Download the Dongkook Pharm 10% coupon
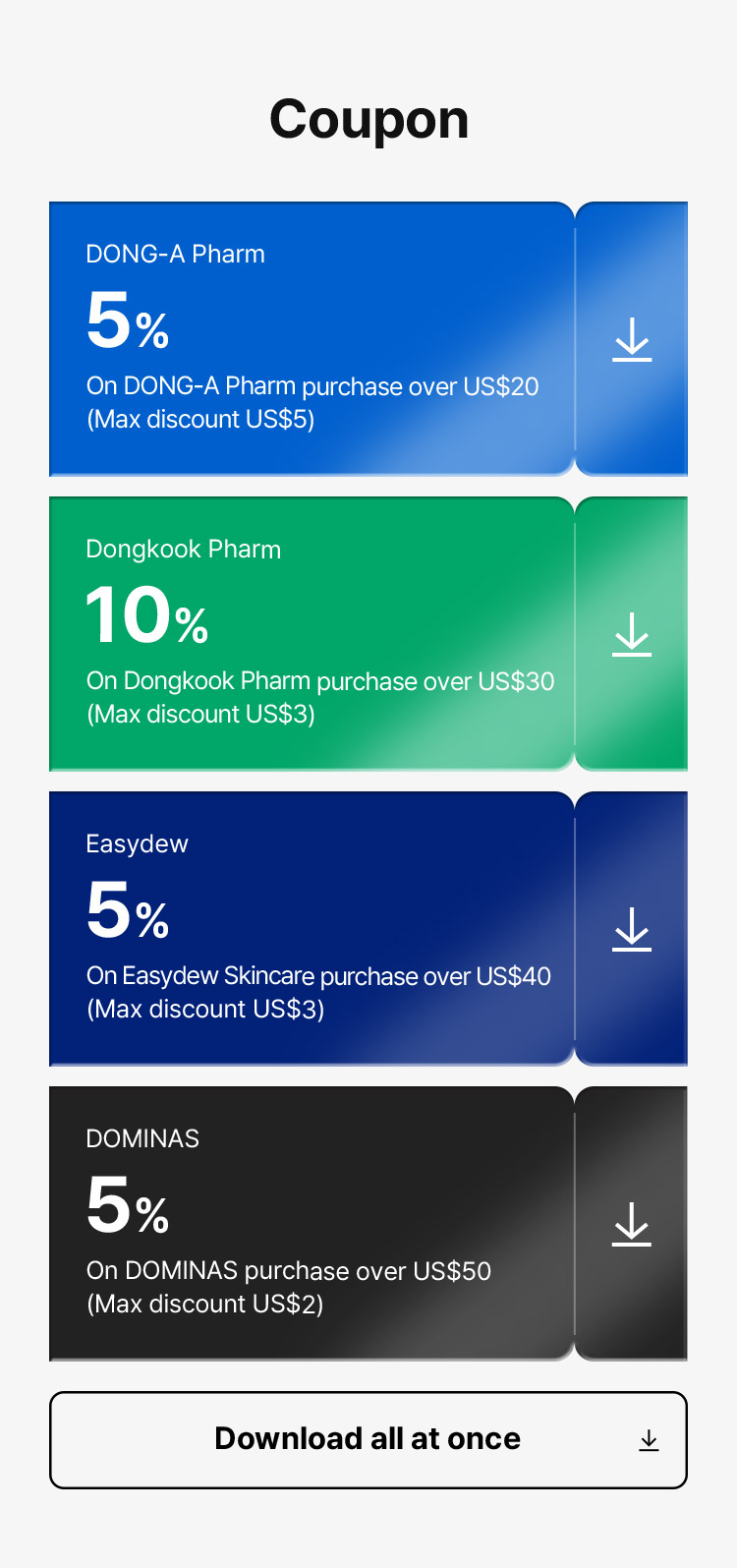The image size is (737, 1568). [x=632, y=634]
